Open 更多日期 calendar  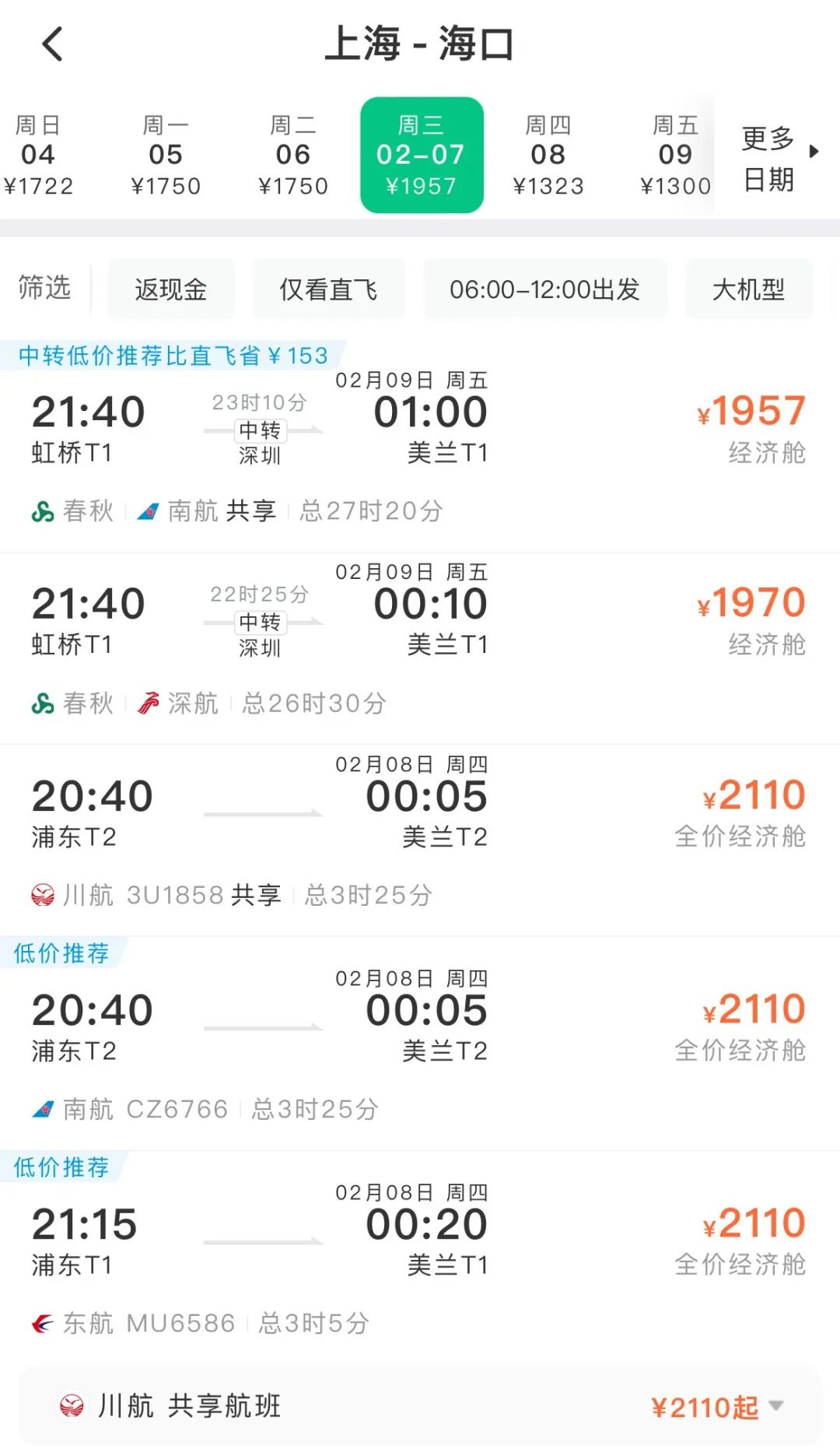[778, 156]
